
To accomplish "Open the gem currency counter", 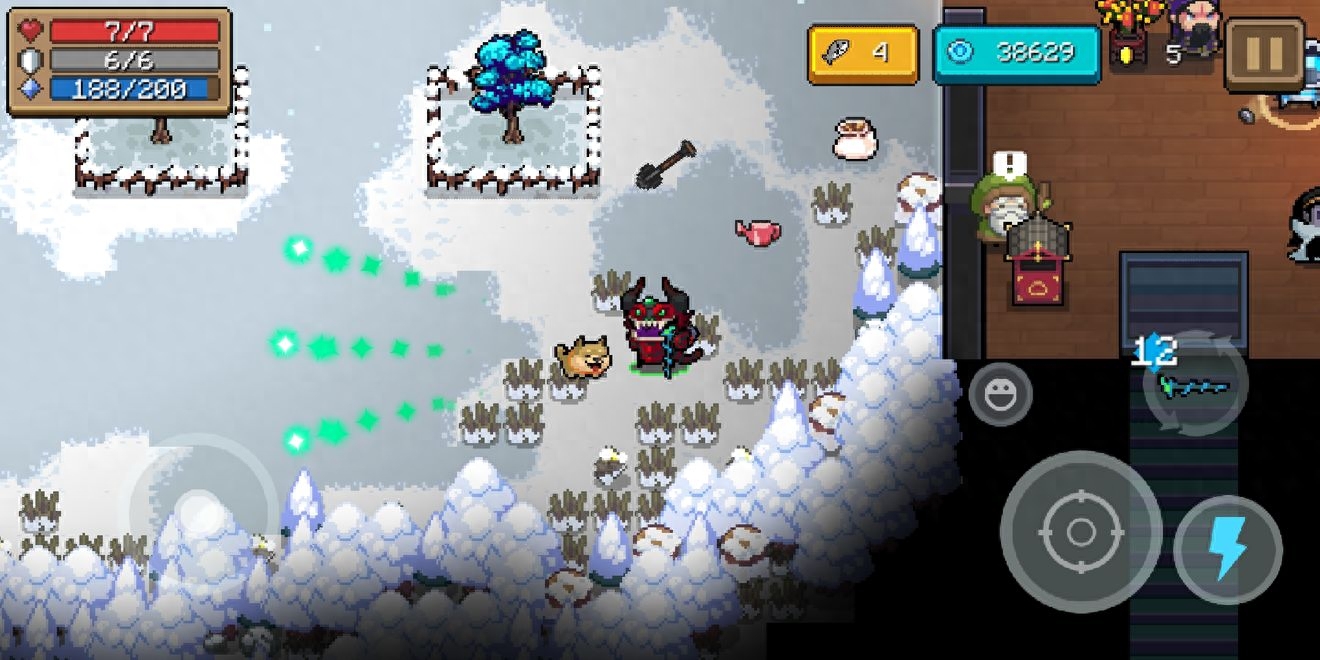I will point(1016,54).
